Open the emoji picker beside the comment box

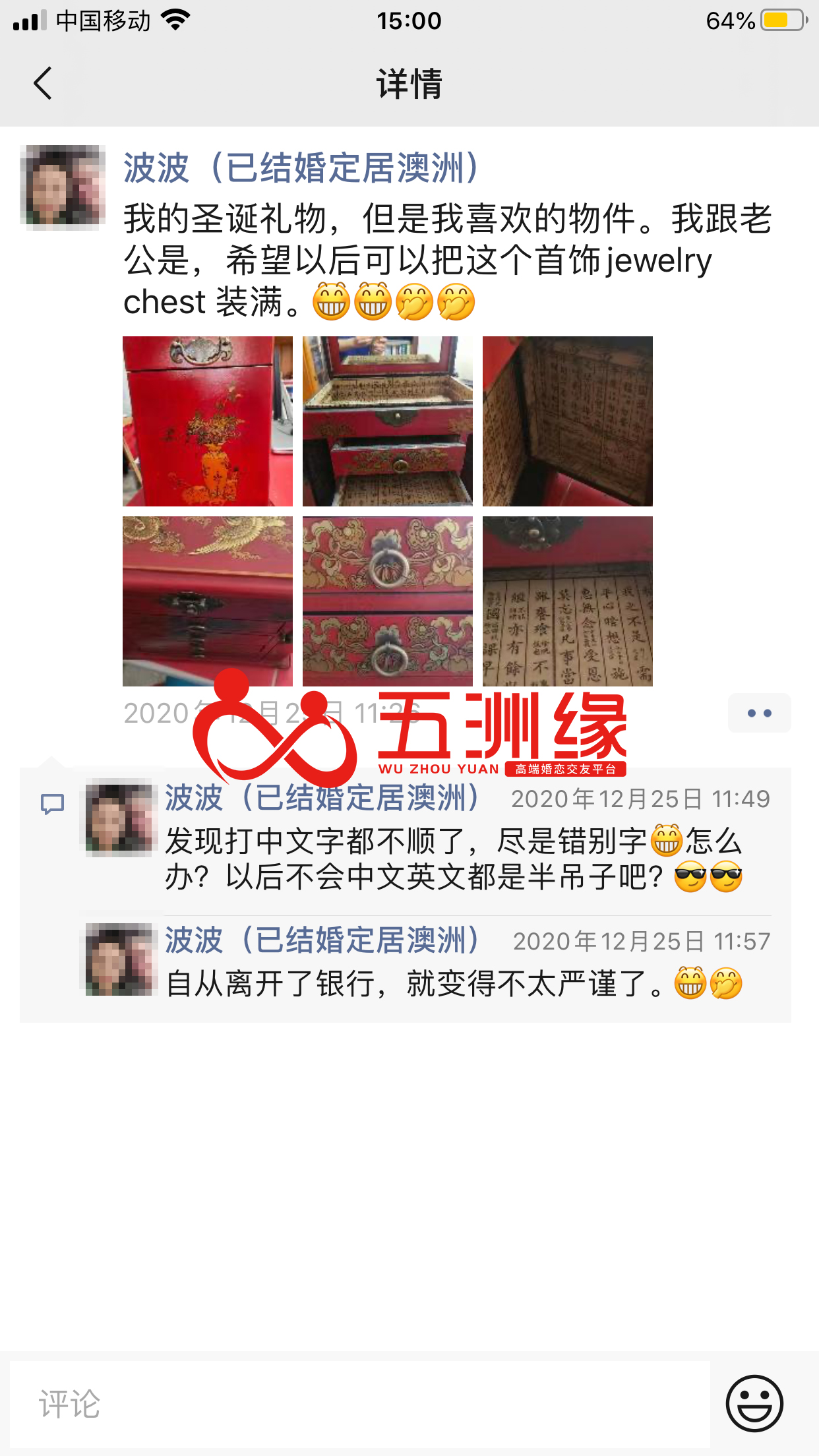click(754, 1403)
